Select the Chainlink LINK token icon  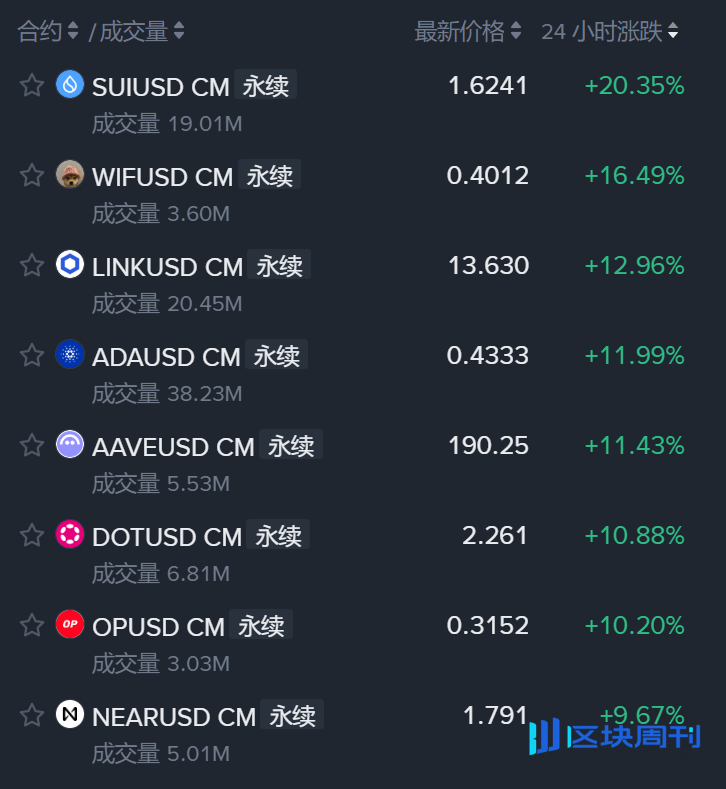click(x=68, y=265)
